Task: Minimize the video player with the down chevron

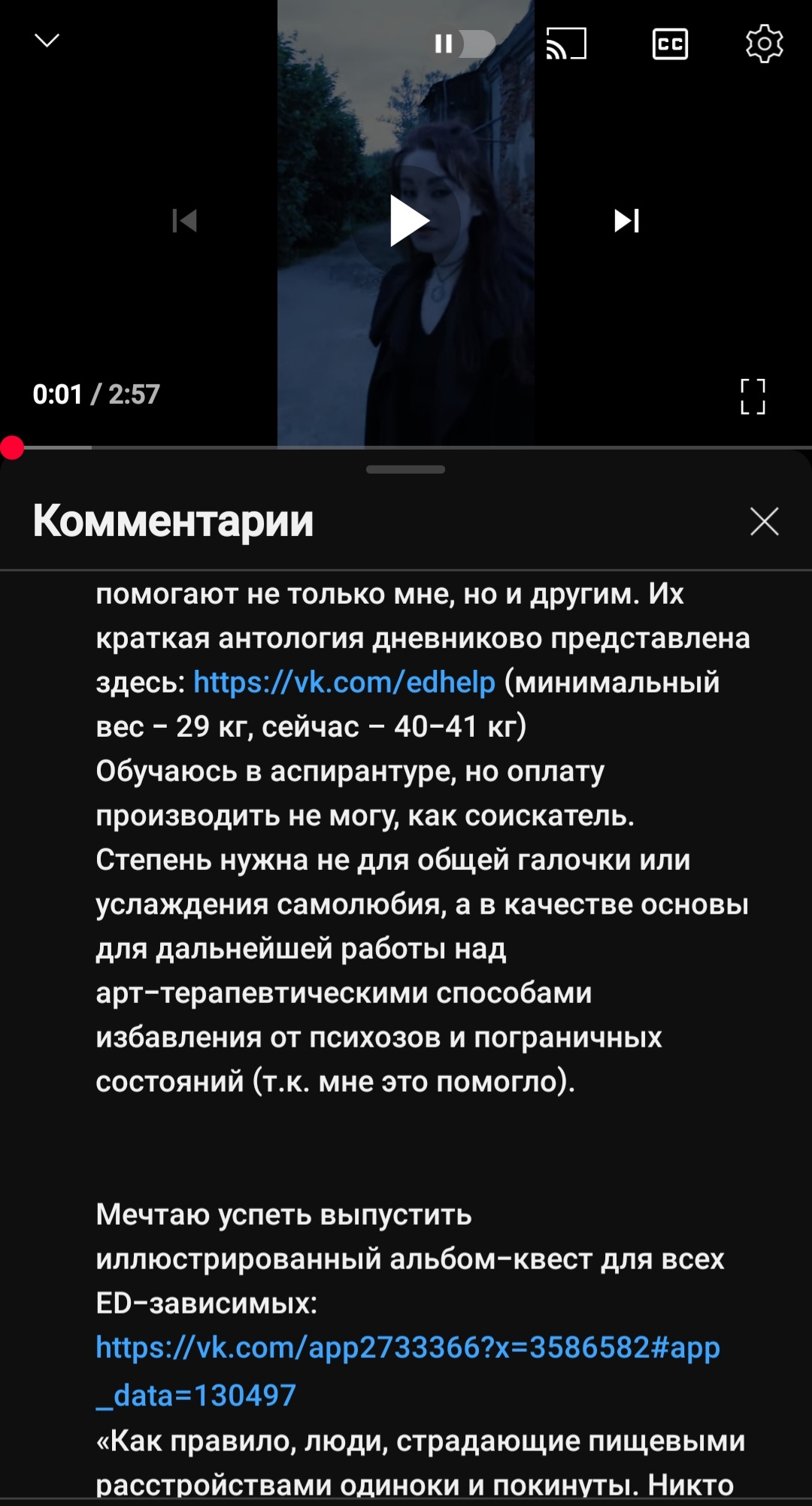Action: tap(47, 41)
